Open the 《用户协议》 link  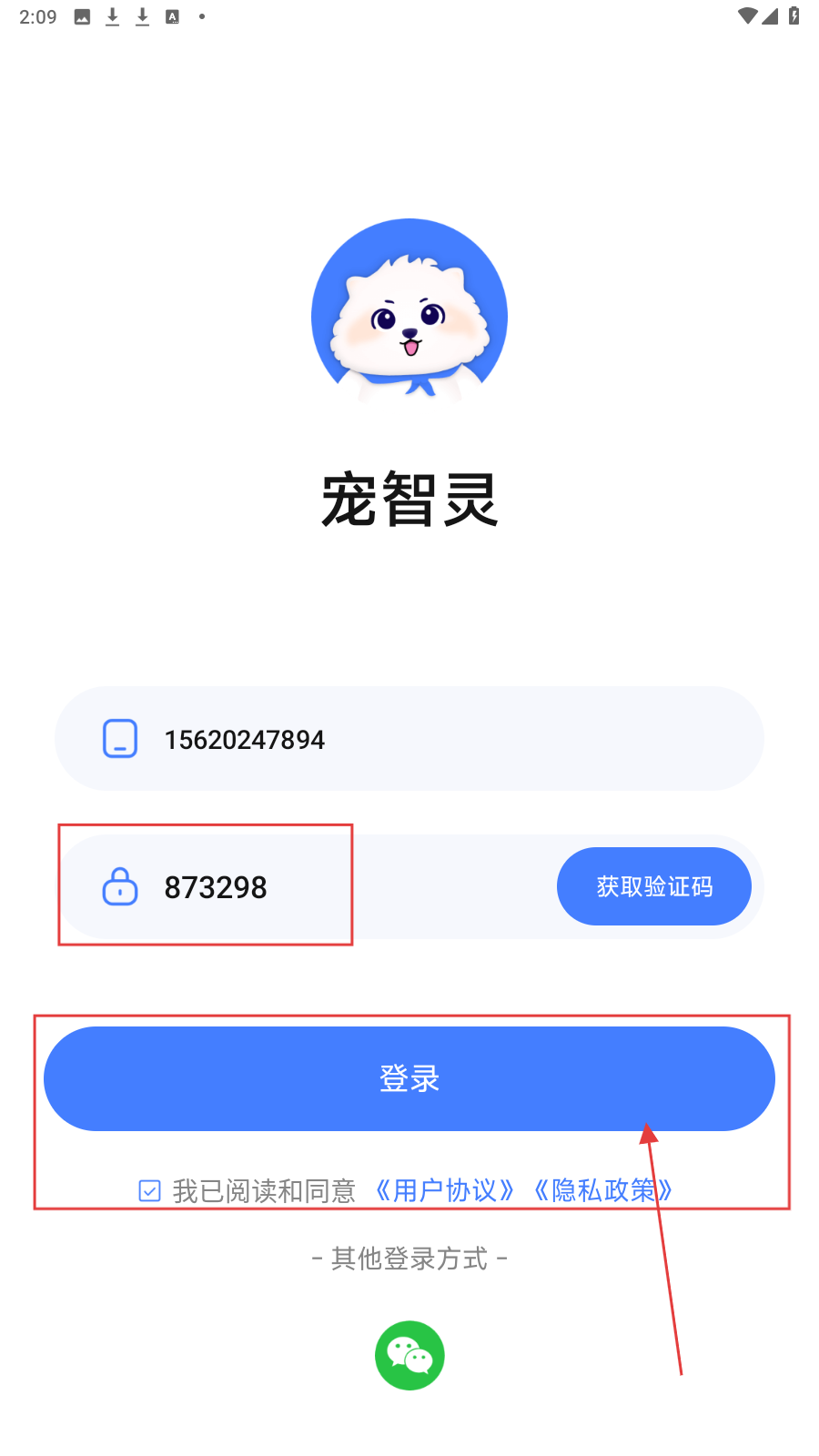tap(444, 1190)
